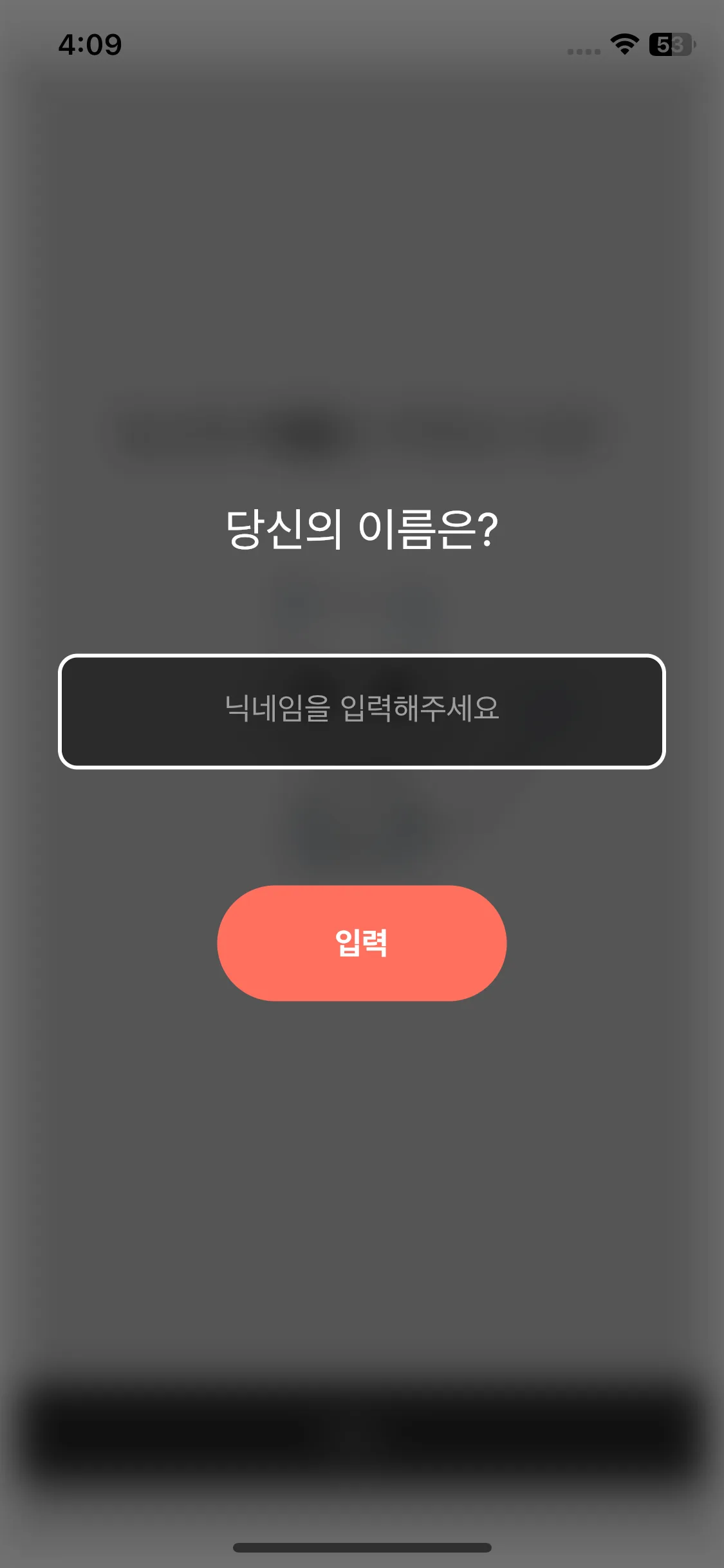
Task: Tap the dimmed overlay above the question text
Action: pos(362,257)
